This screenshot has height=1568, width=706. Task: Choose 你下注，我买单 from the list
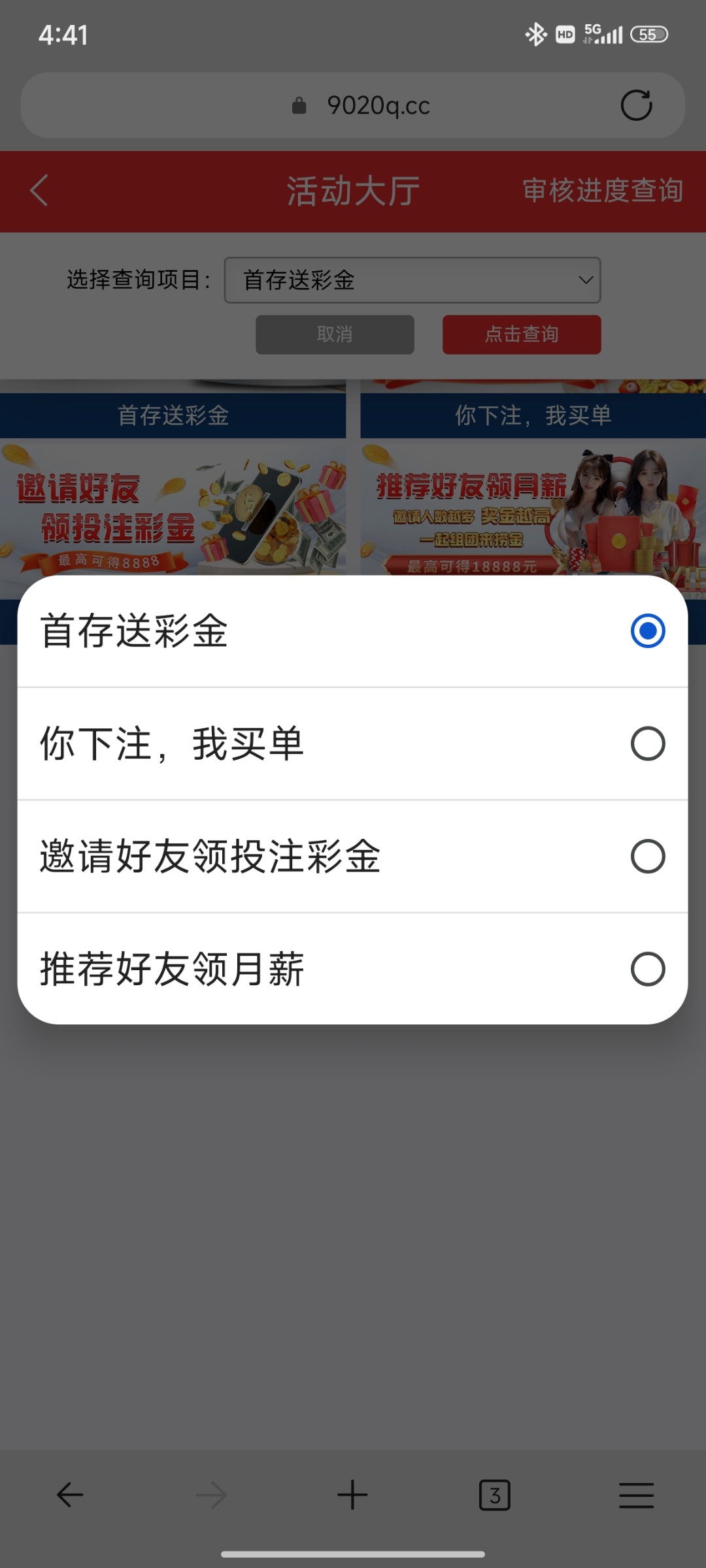click(352, 743)
